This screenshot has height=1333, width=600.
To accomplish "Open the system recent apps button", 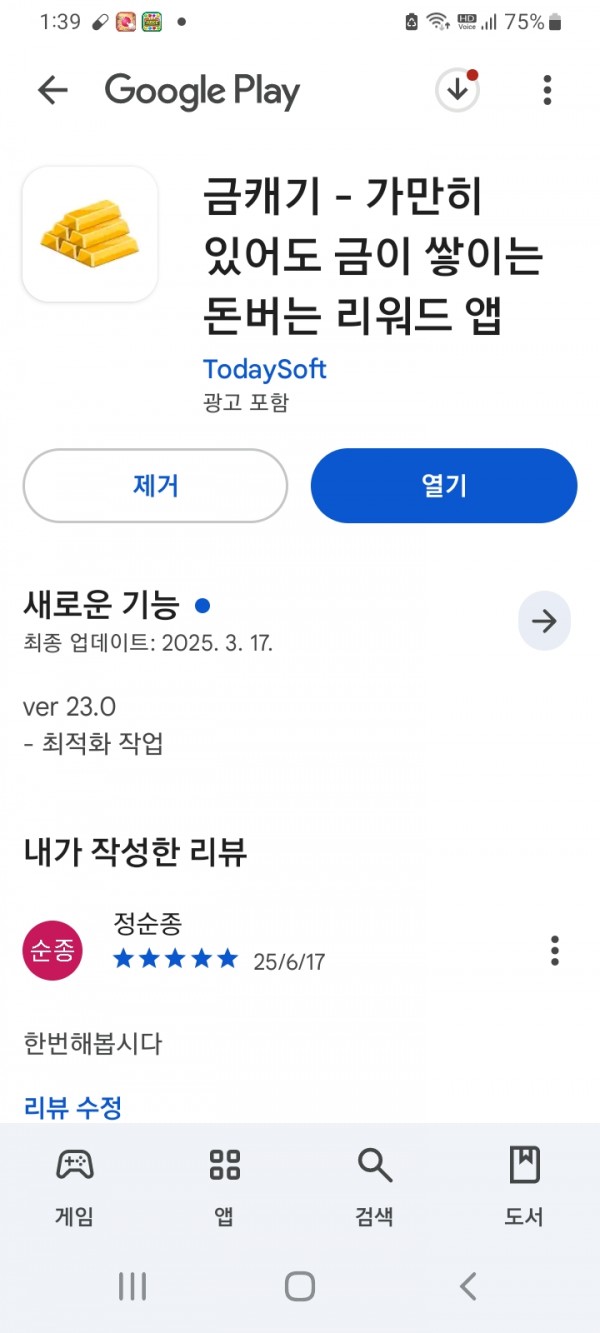I will point(132,1286).
